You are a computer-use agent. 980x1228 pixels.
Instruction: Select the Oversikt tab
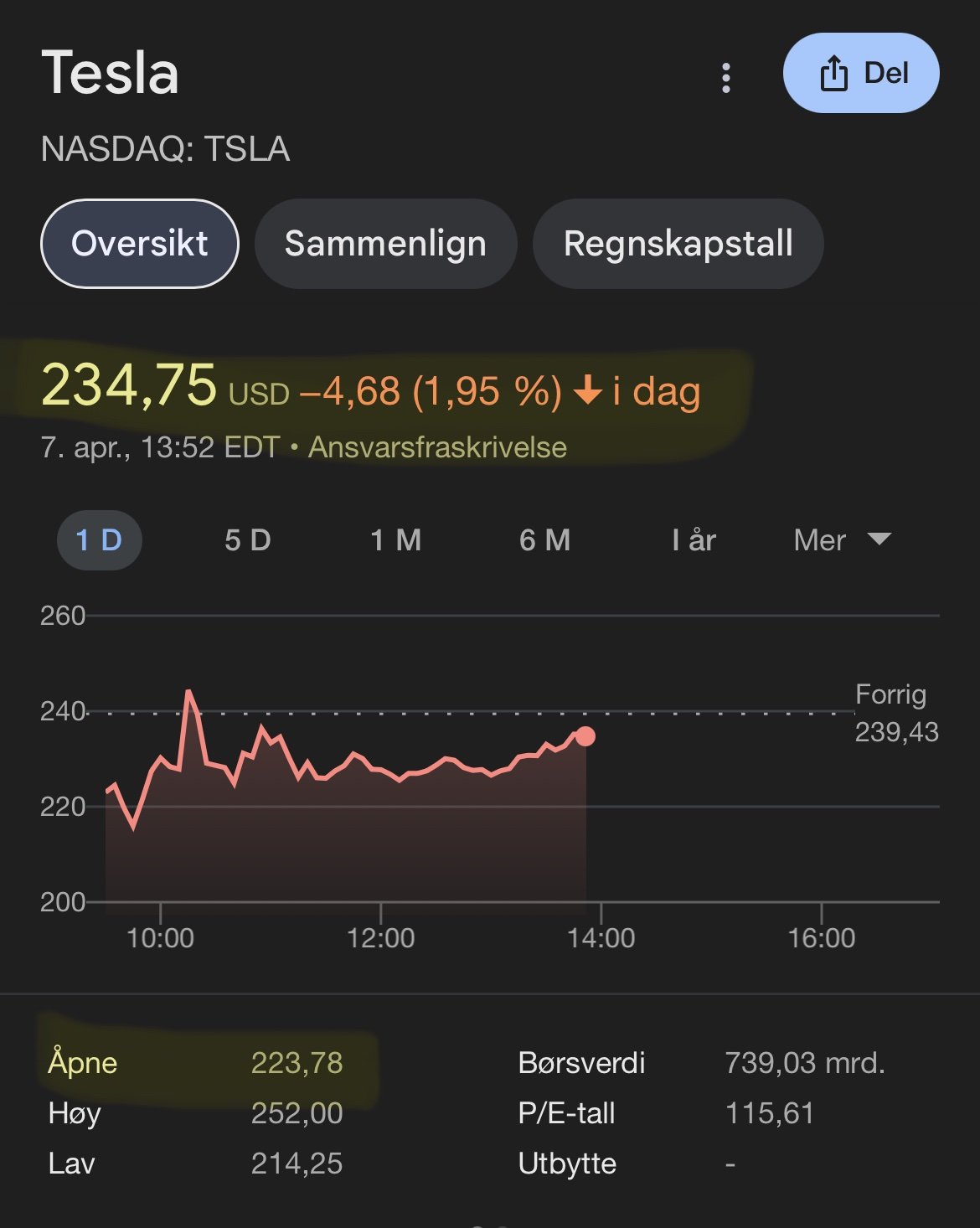coord(140,244)
